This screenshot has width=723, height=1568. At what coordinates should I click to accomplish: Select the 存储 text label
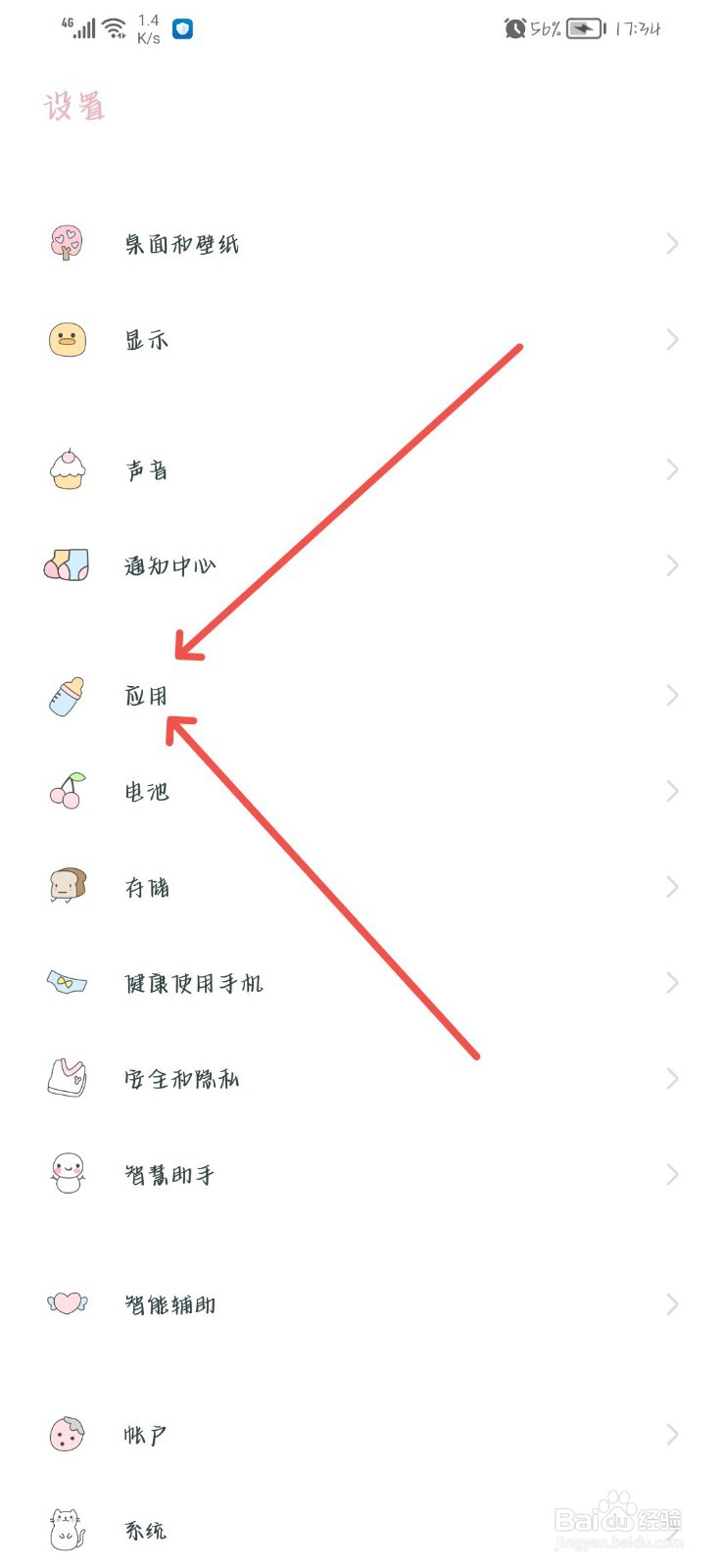149,886
